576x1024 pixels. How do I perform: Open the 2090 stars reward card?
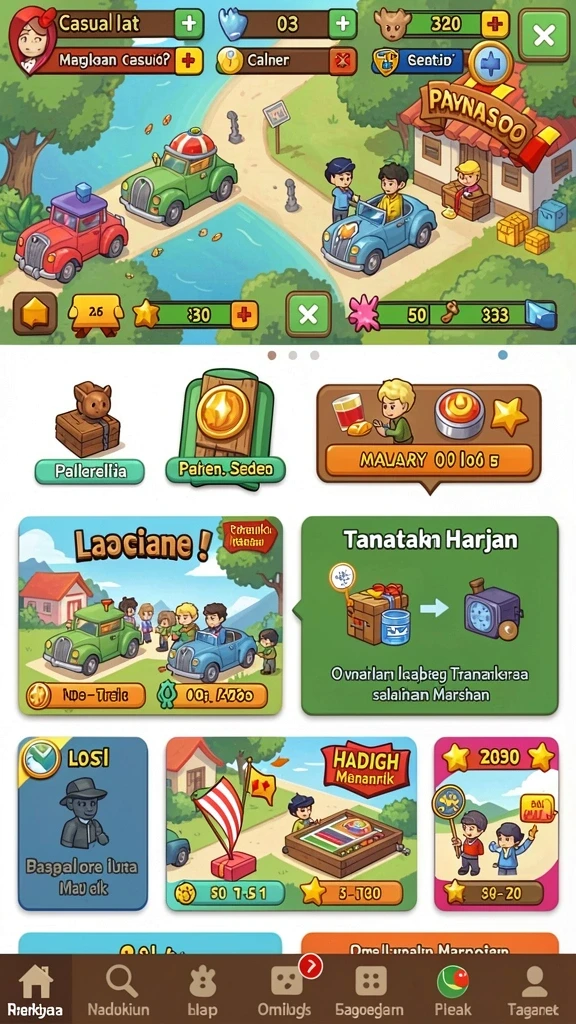click(x=496, y=824)
